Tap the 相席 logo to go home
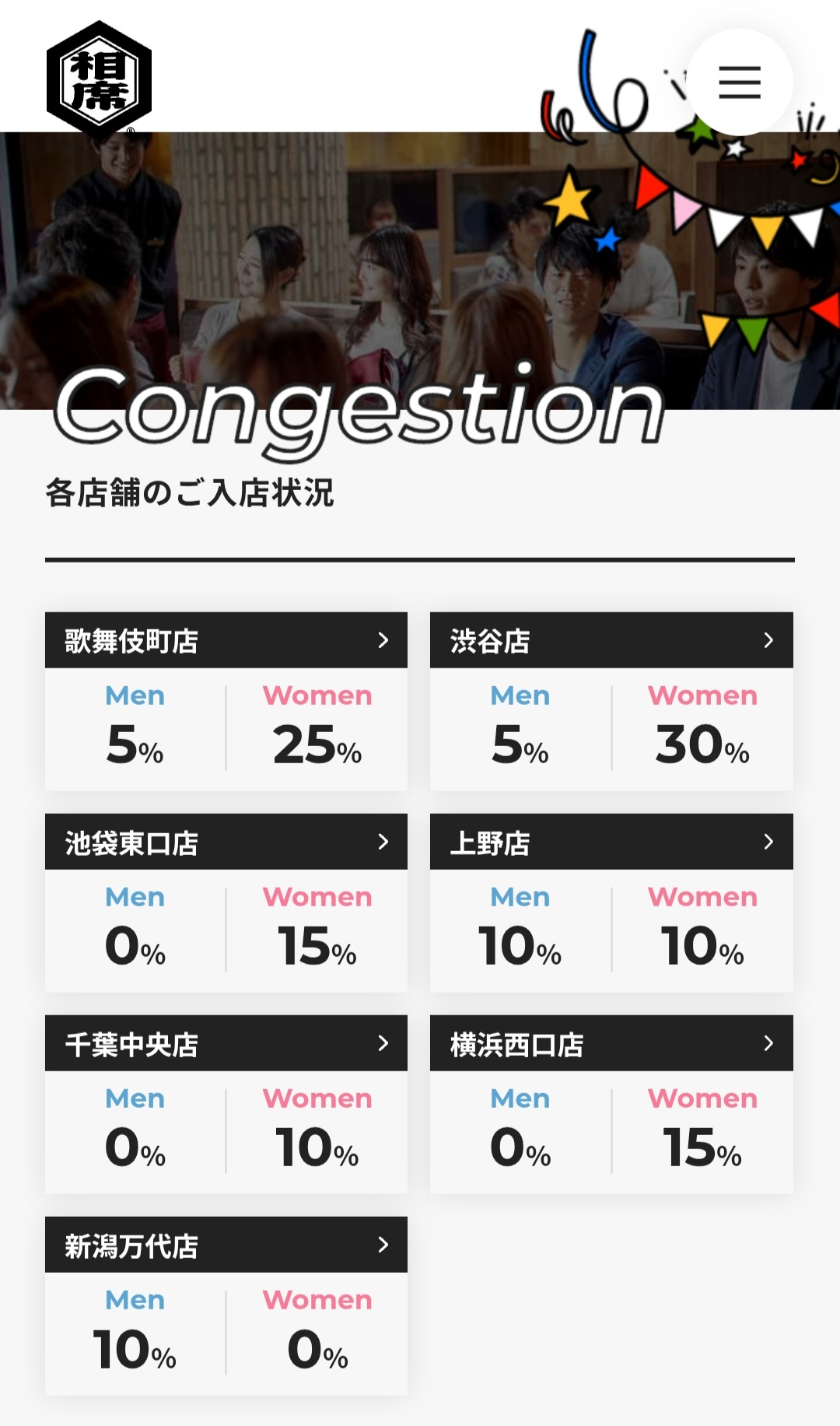 point(99,80)
